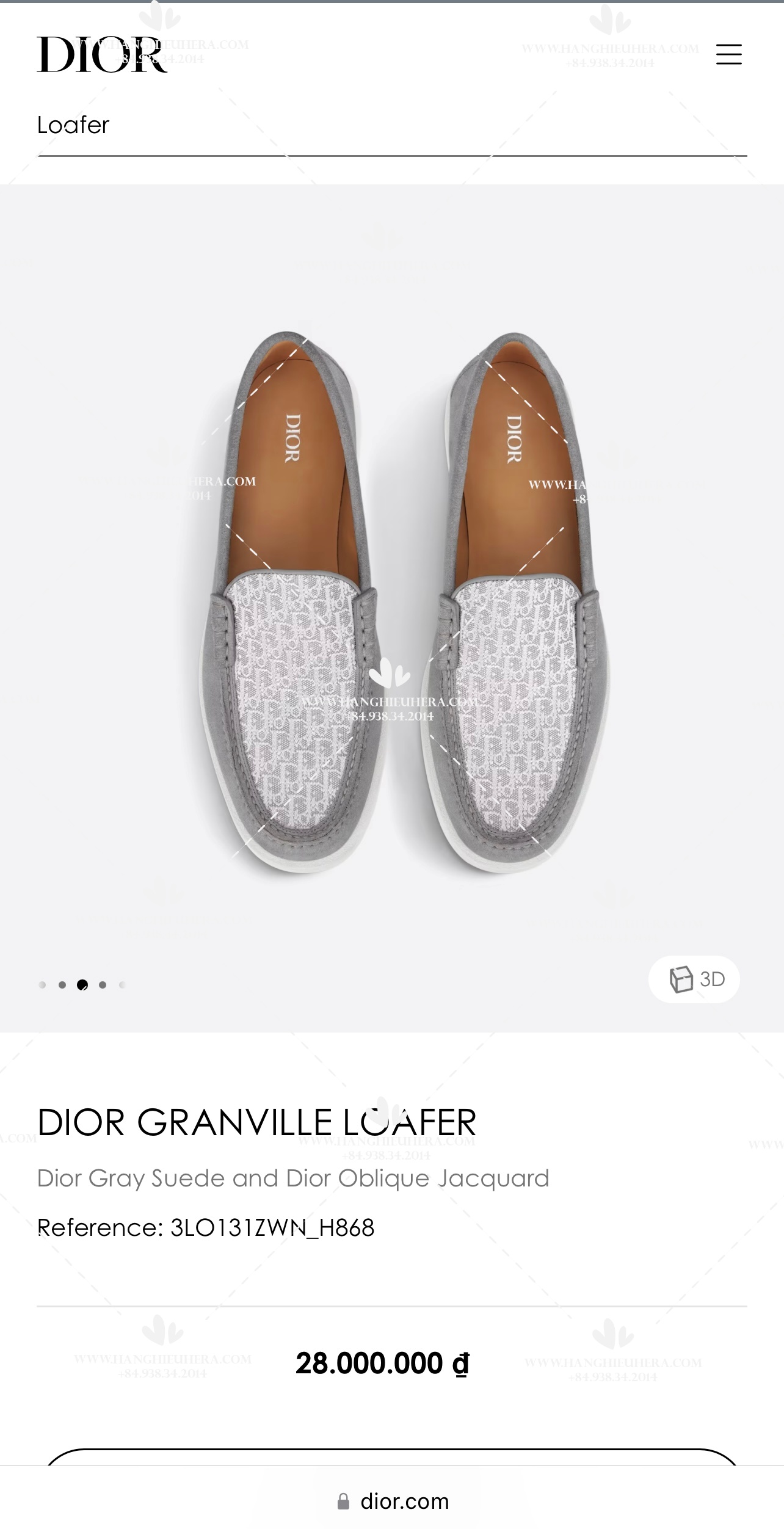Go to Dior homepage via logo
This screenshot has width=784, height=1529.
(x=102, y=54)
